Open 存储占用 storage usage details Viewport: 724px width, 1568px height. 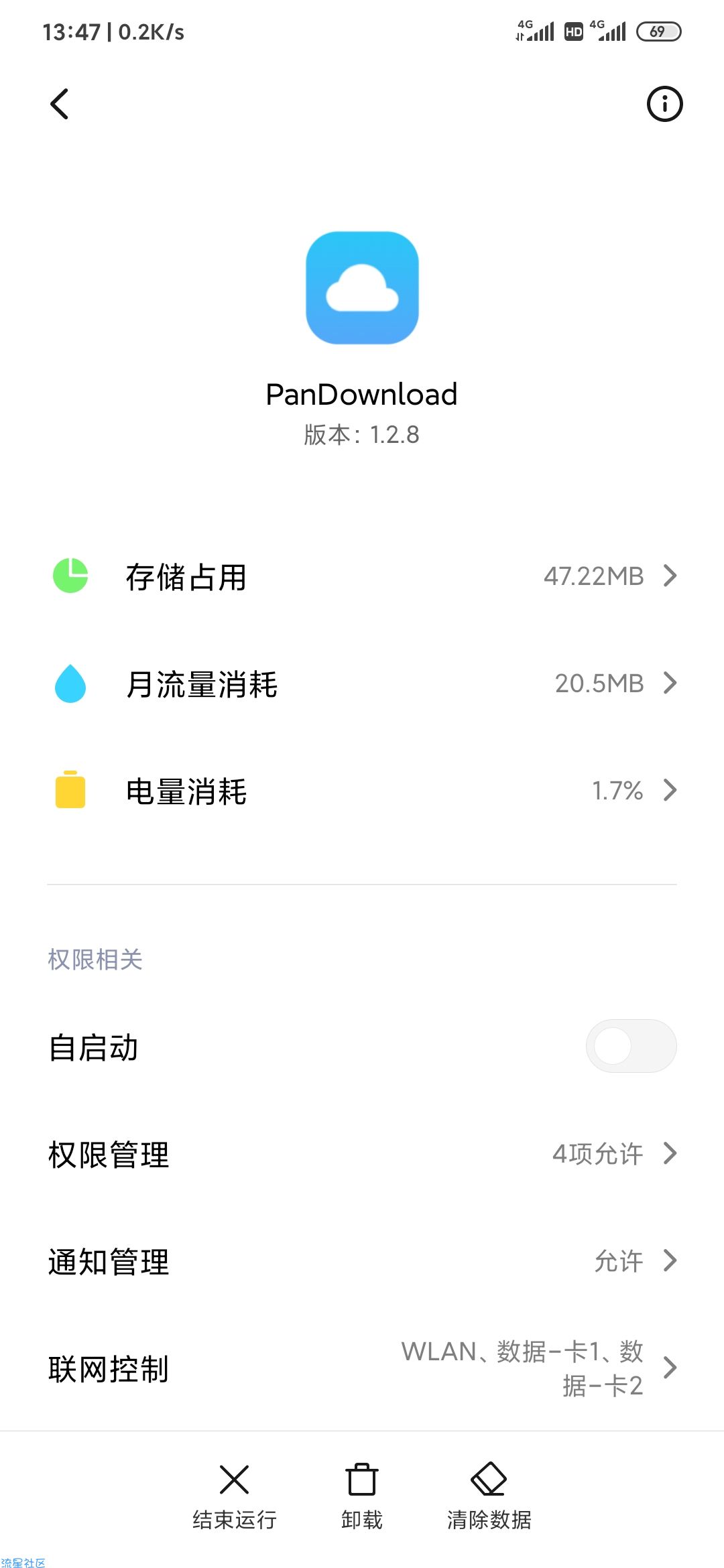tap(362, 576)
